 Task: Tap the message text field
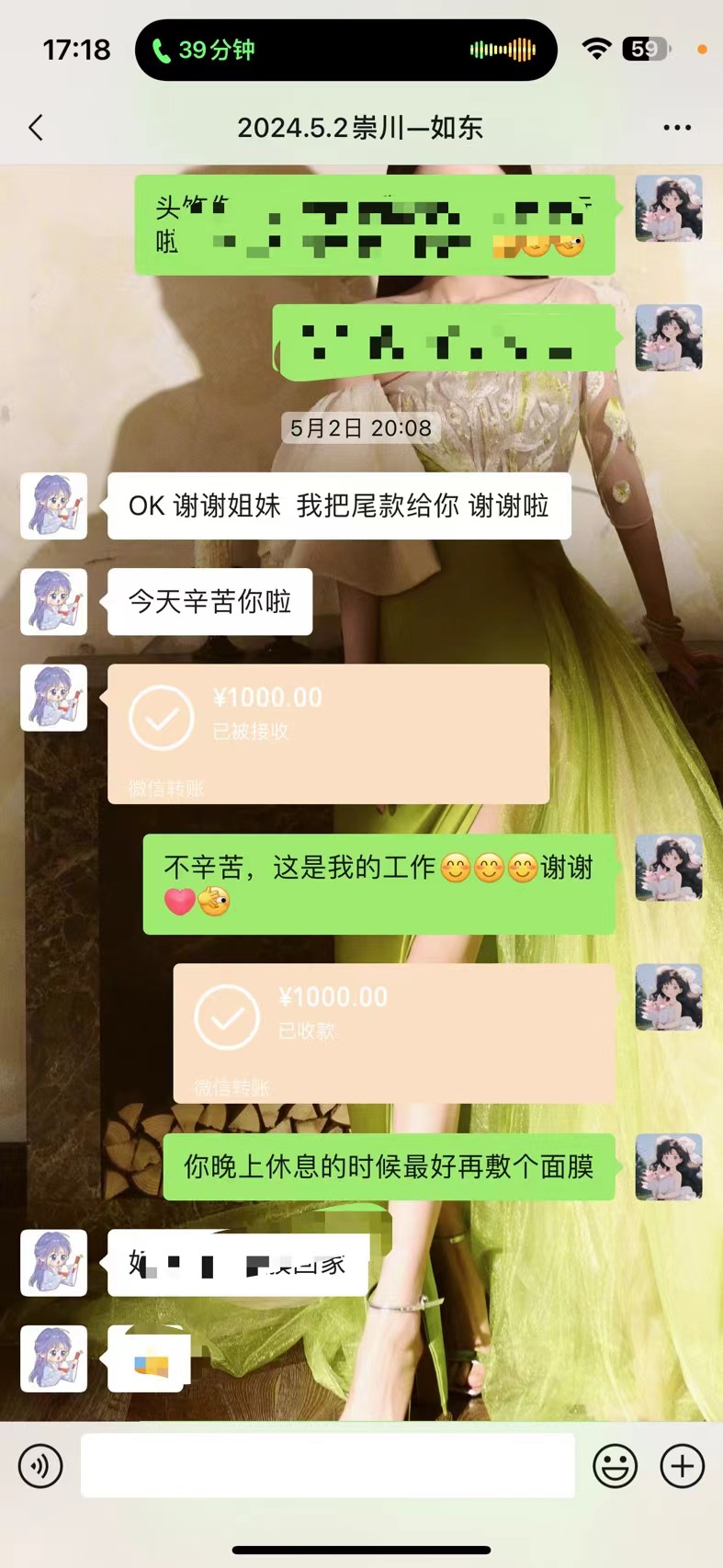click(x=328, y=1465)
